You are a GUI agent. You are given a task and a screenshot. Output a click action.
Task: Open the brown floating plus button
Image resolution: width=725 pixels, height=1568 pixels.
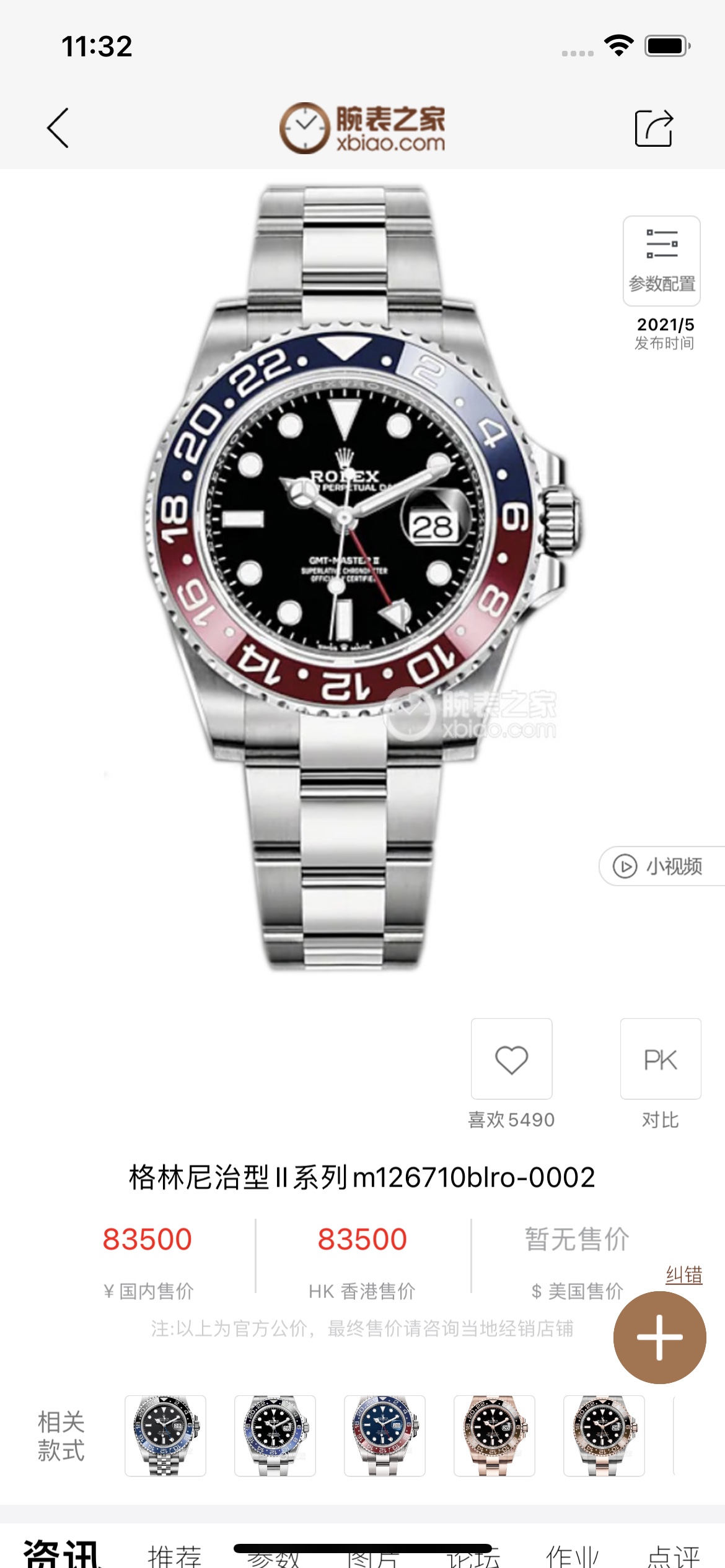pos(659,1338)
